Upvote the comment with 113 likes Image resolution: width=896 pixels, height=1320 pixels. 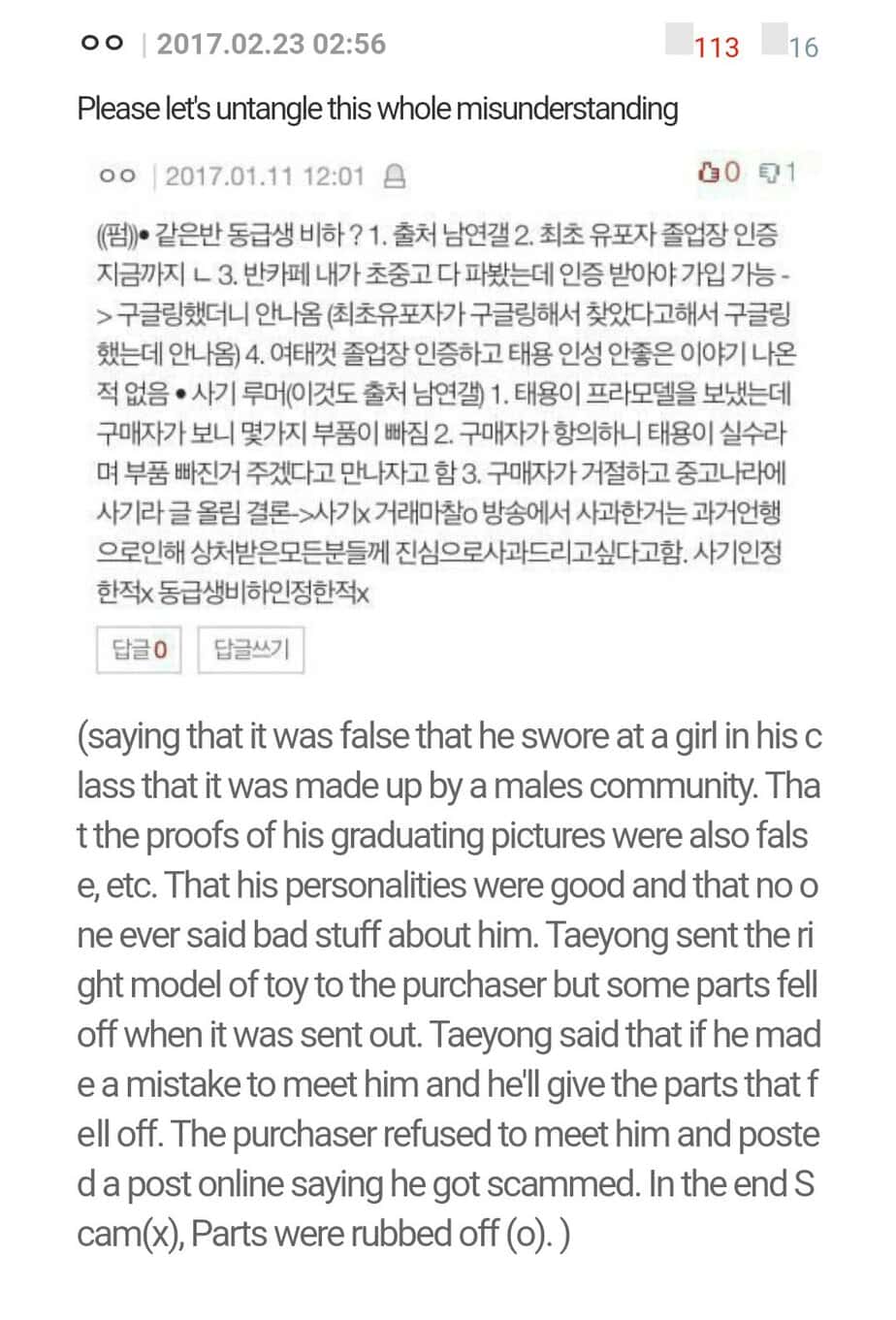[679, 42]
